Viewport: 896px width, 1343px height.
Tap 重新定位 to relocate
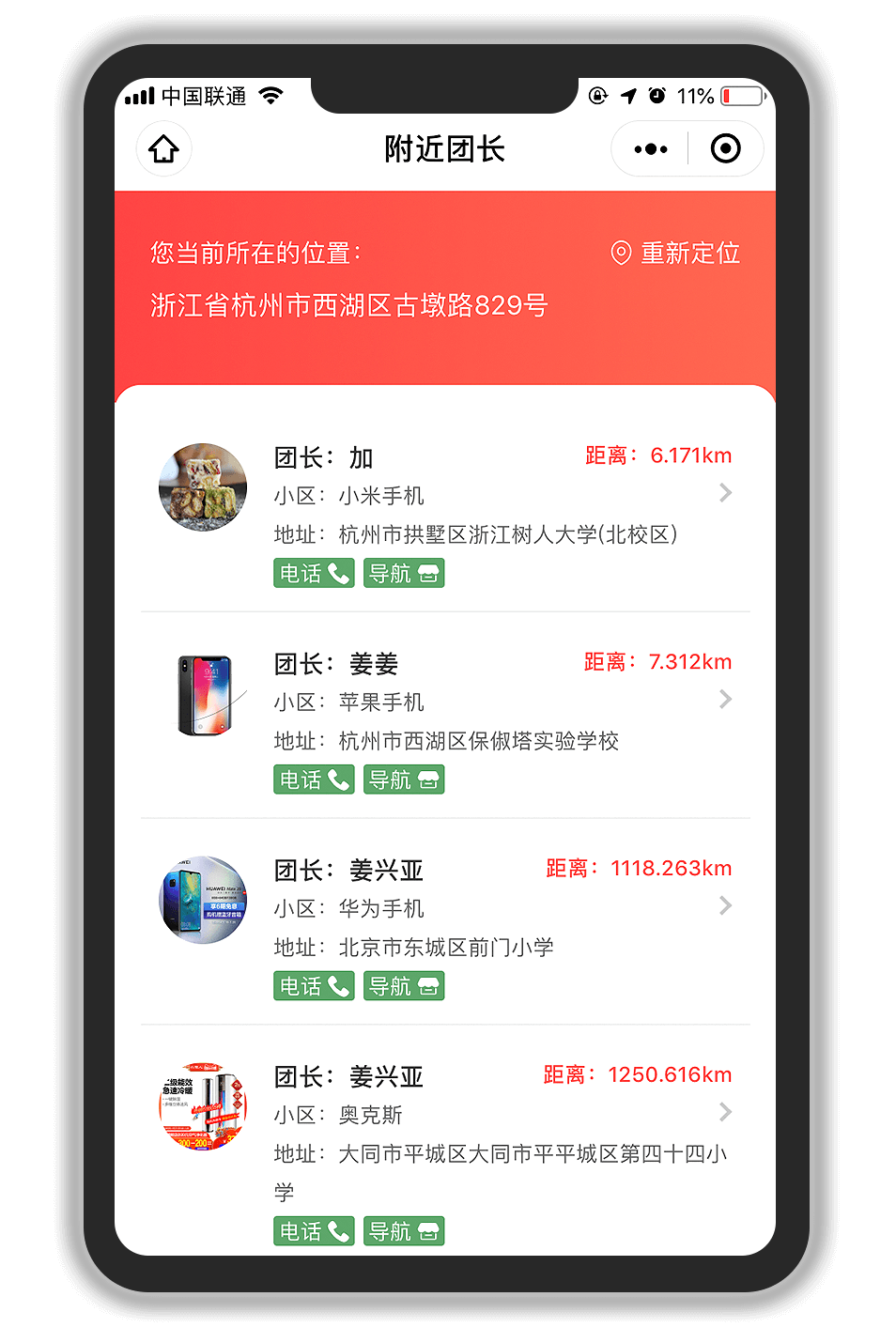point(676,254)
